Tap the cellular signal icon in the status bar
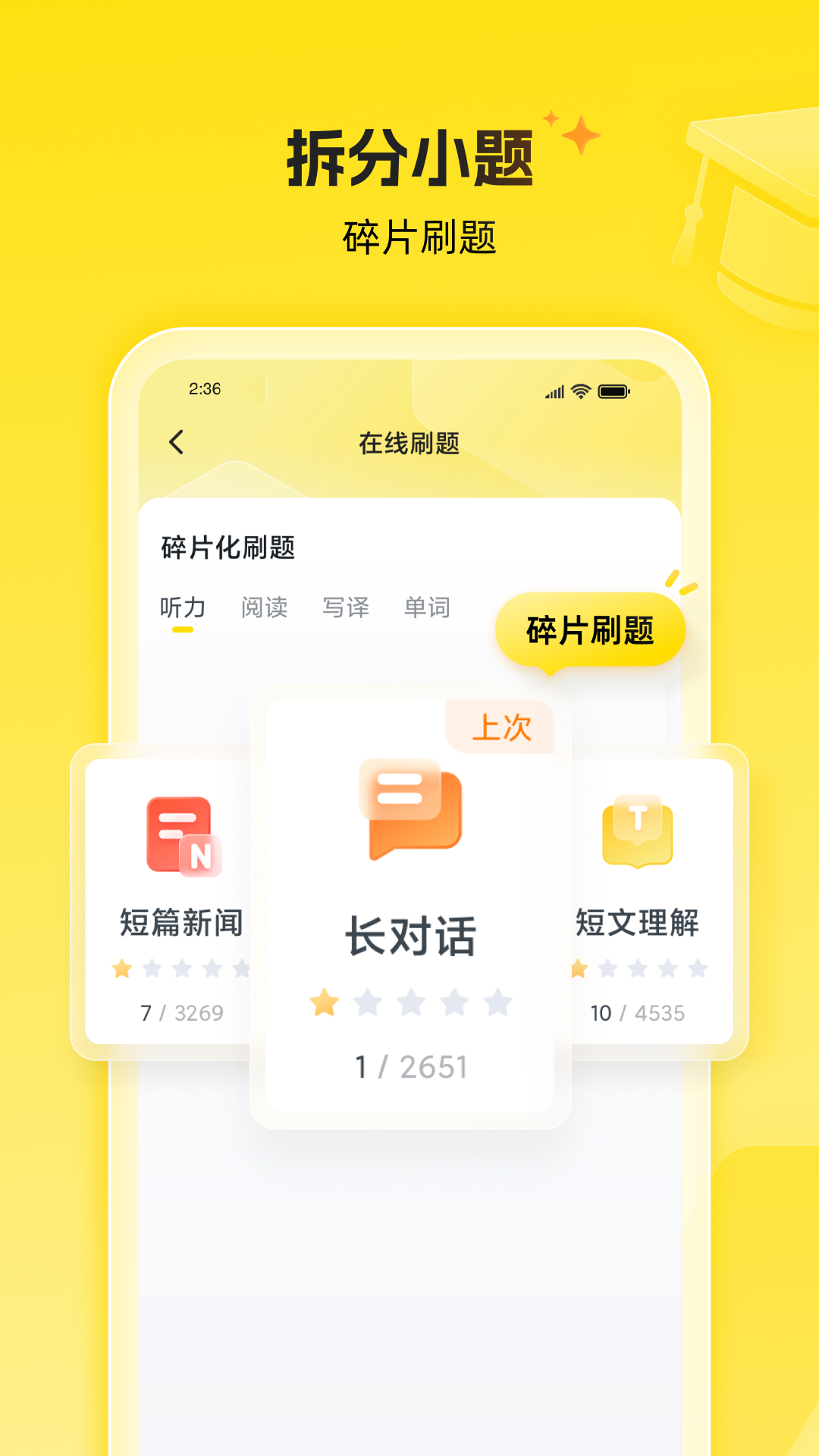The height and width of the screenshot is (1456, 819). pyautogui.click(x=557, y=390)
